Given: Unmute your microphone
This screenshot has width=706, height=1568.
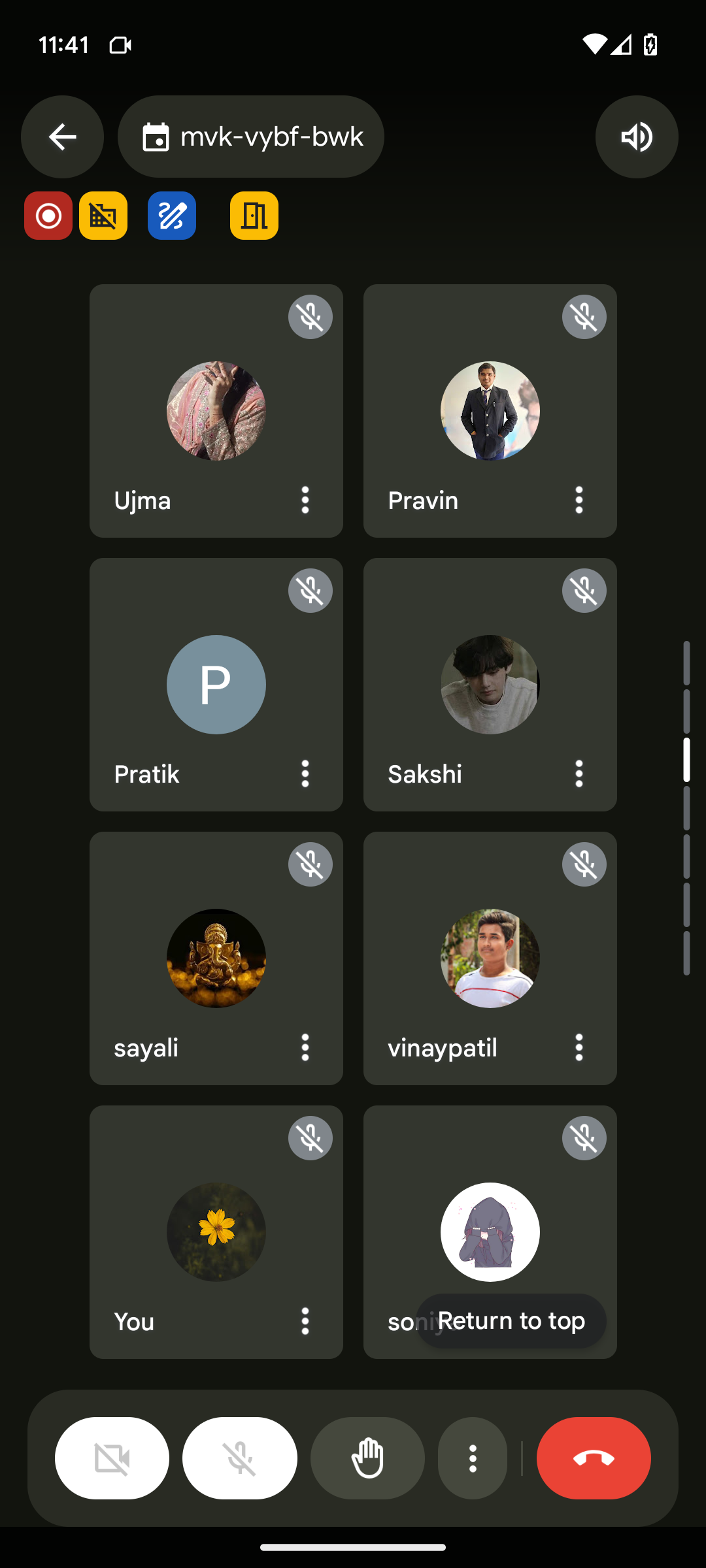Looking at the screenshot, I should pyautogui.click(x=239, y=1458).
